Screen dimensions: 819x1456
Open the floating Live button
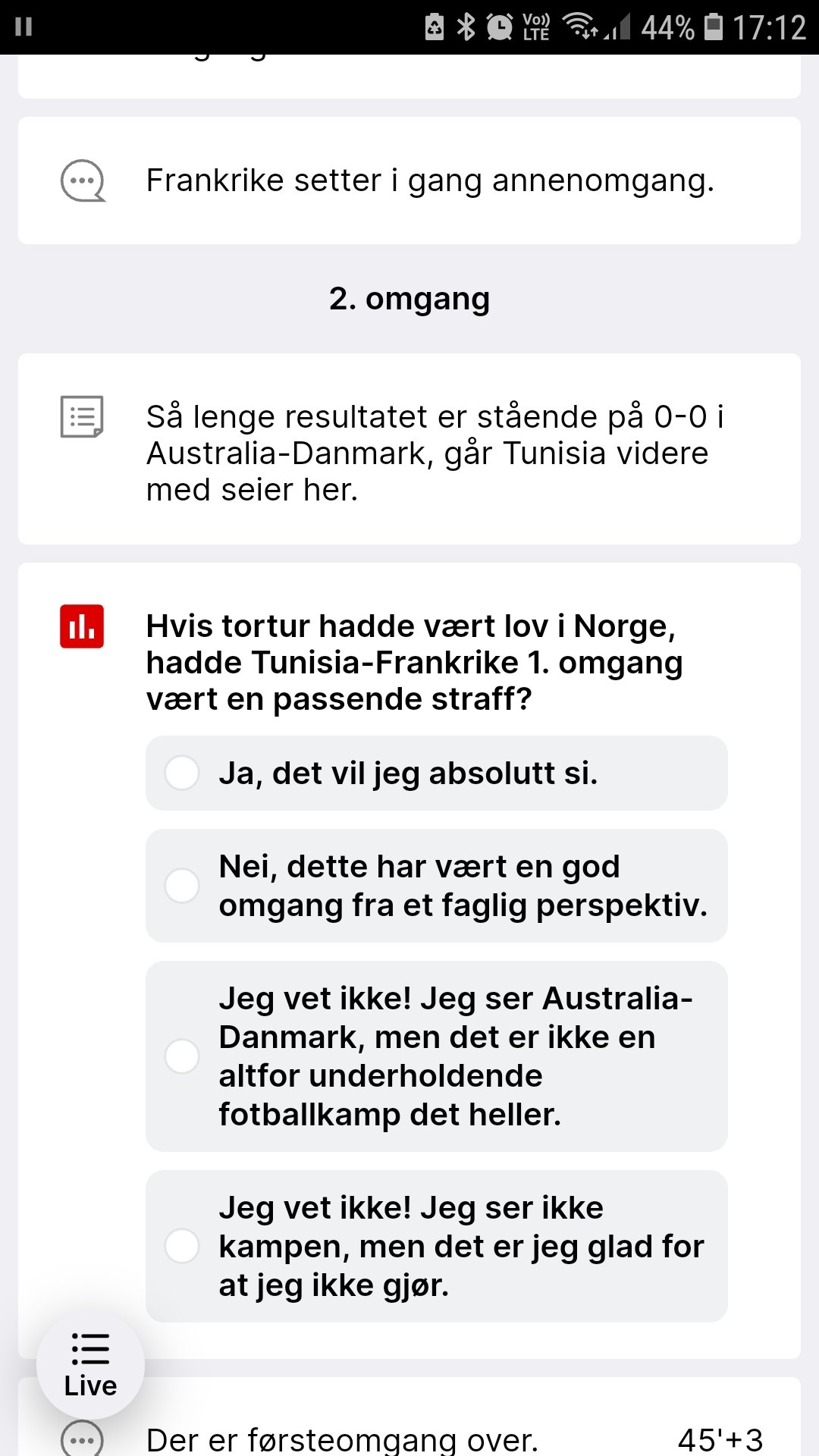pos(90,1365)
